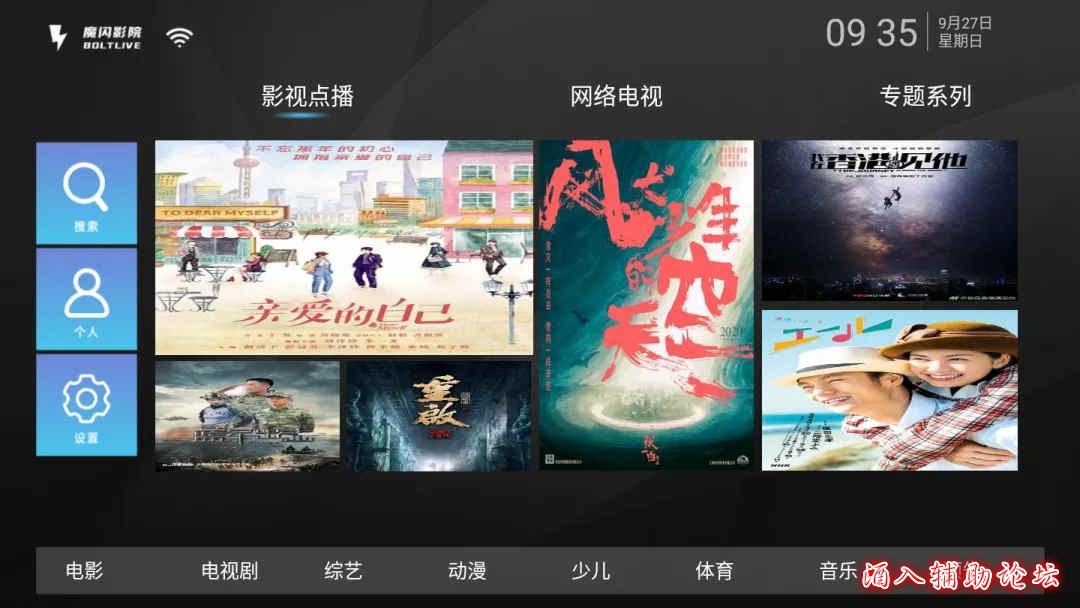This screenshot has height=608, width=1080.
Task: Open the starry night sky poster
Action: pyautogui.click(x=889, y=220)
